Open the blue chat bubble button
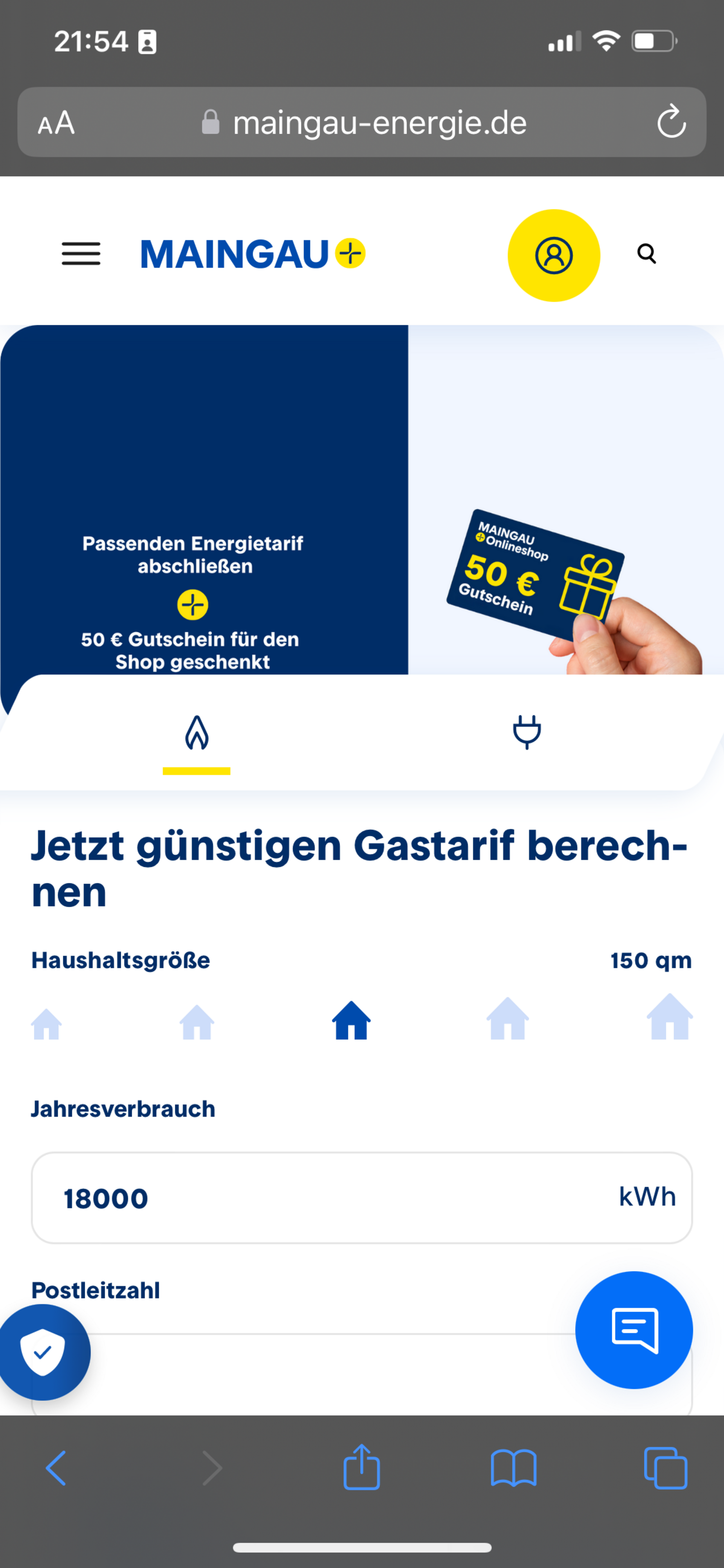 [634, 1330]
